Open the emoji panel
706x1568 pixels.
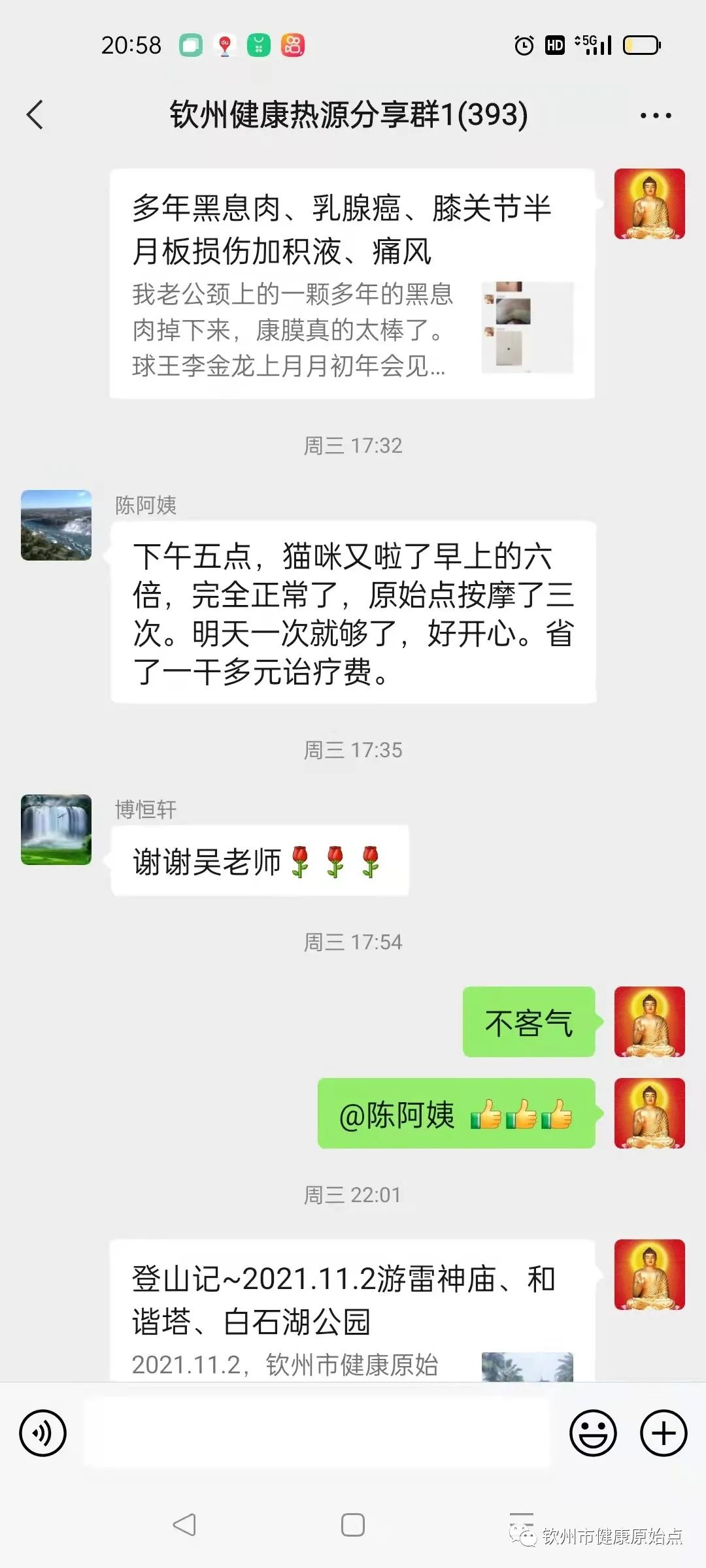click(x=594, y=1445)
